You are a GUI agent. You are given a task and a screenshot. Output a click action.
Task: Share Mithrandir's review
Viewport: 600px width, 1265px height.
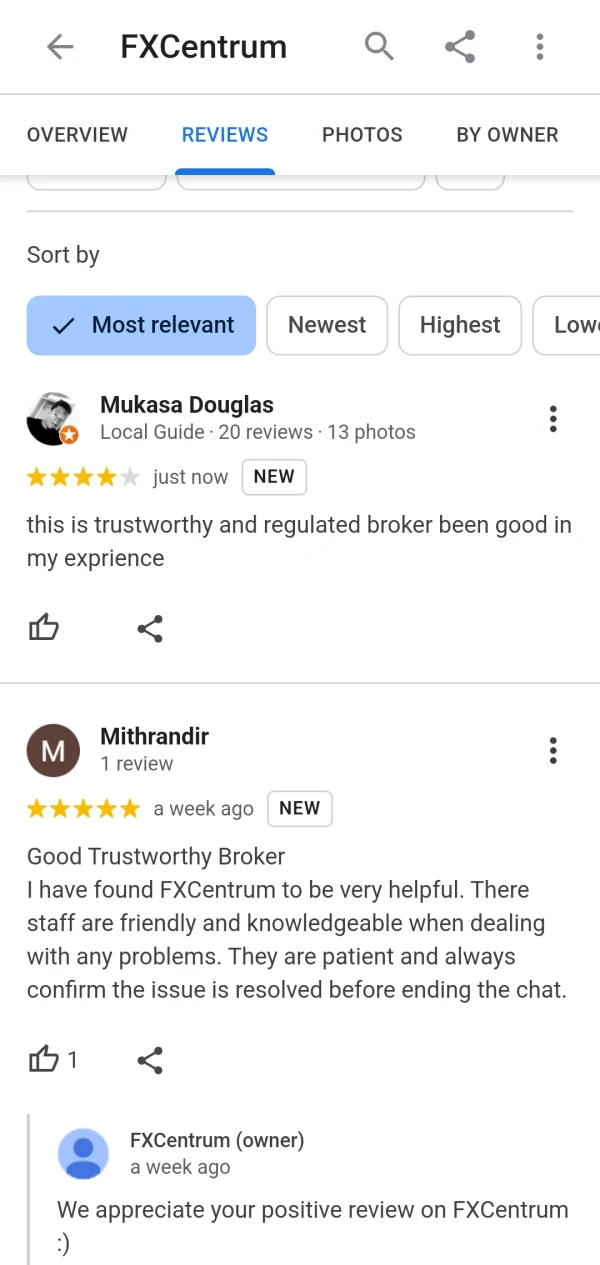150,1060
